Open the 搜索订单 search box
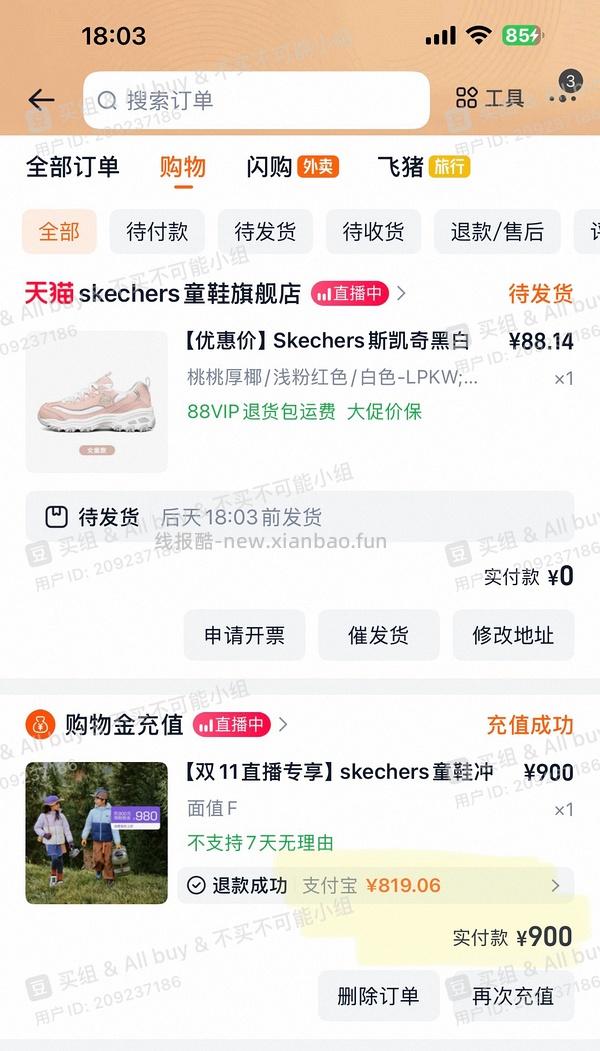This screenshot has height=1051, width=600. coord(256,100)
